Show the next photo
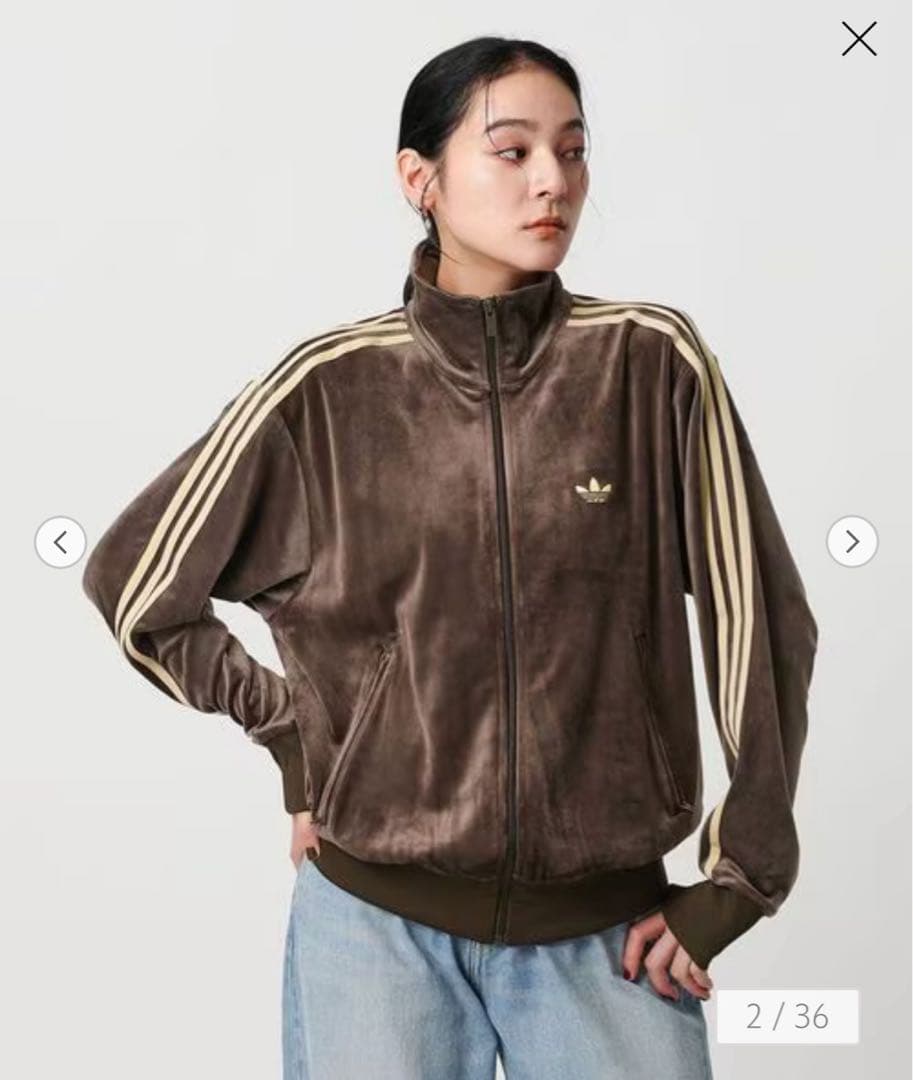 [x=851, y=542]
